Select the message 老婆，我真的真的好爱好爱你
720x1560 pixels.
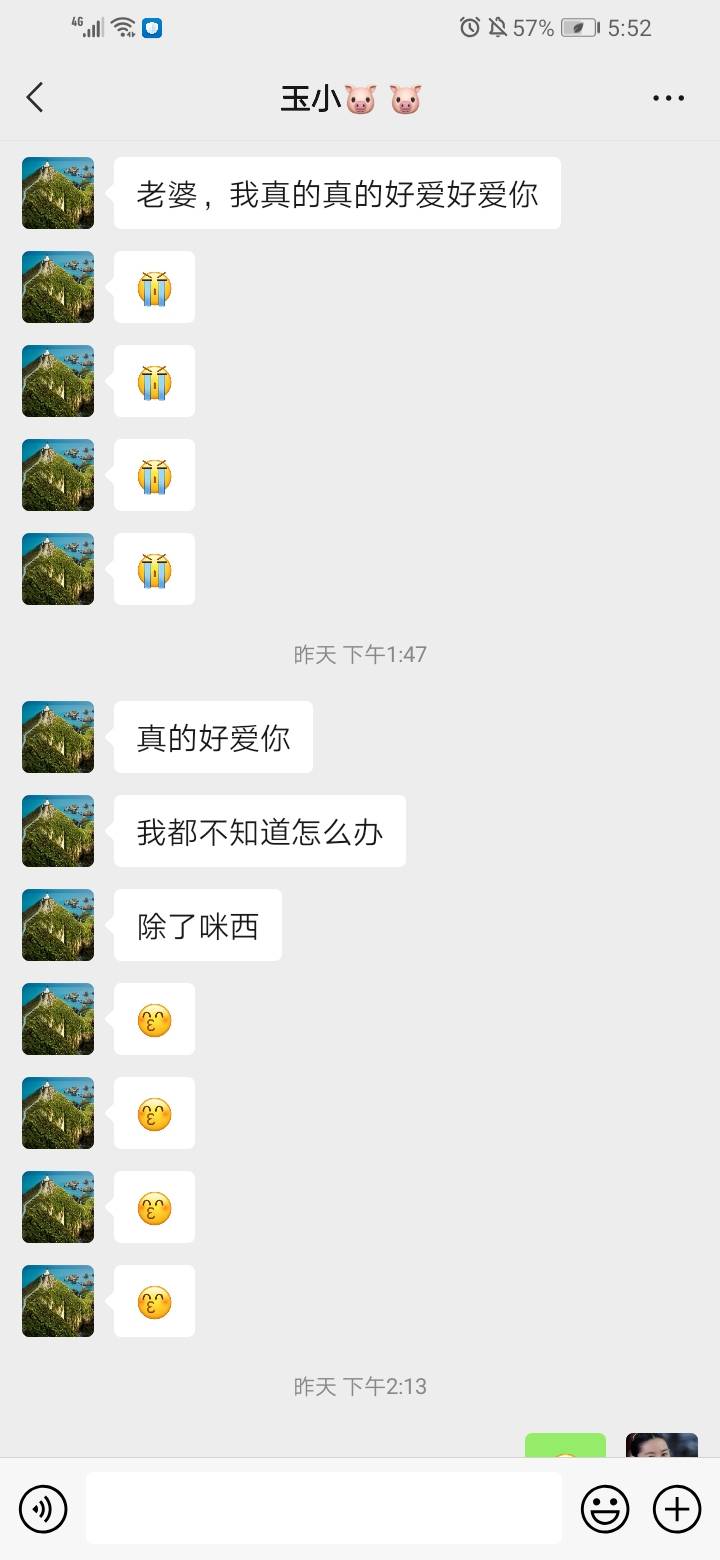pyautogui.click(x=336, y=193)
